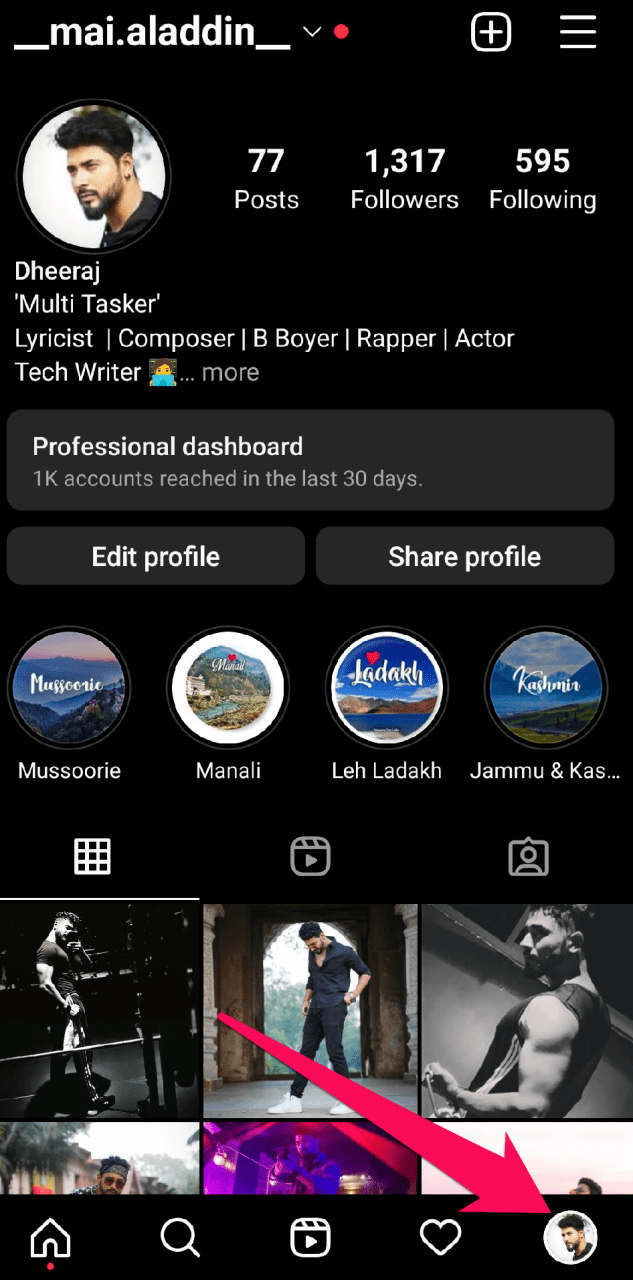Select the posts grid tab

click(x=92, y=856)
